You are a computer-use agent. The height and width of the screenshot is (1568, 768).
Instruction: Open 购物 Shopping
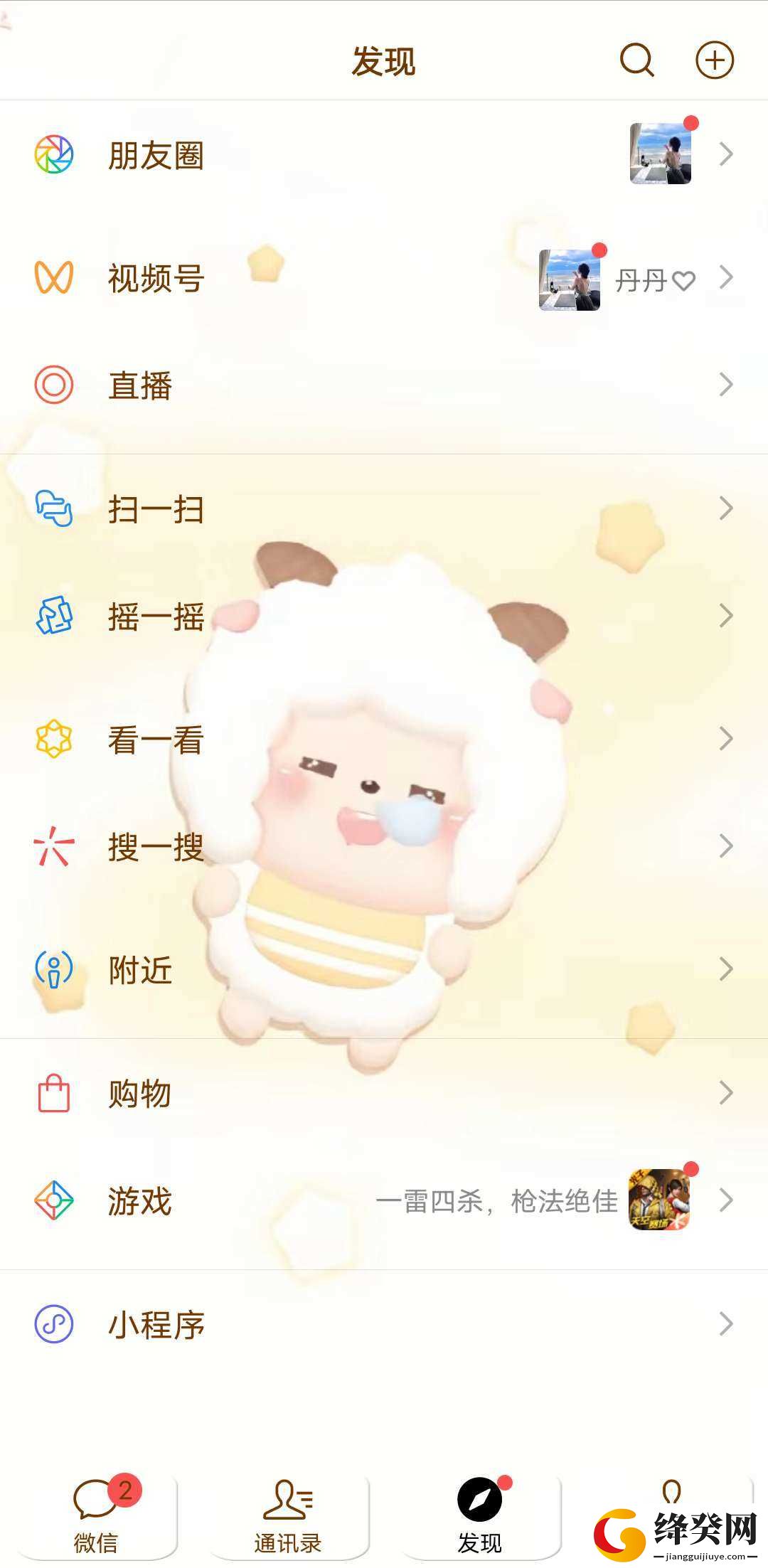tap(384, 1093)
